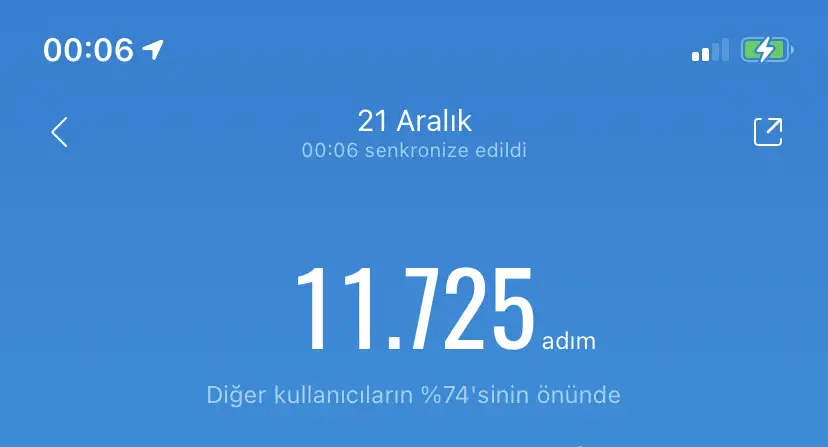
Task: Share the 21 Aralık step summary
Action: click(767, 132)
